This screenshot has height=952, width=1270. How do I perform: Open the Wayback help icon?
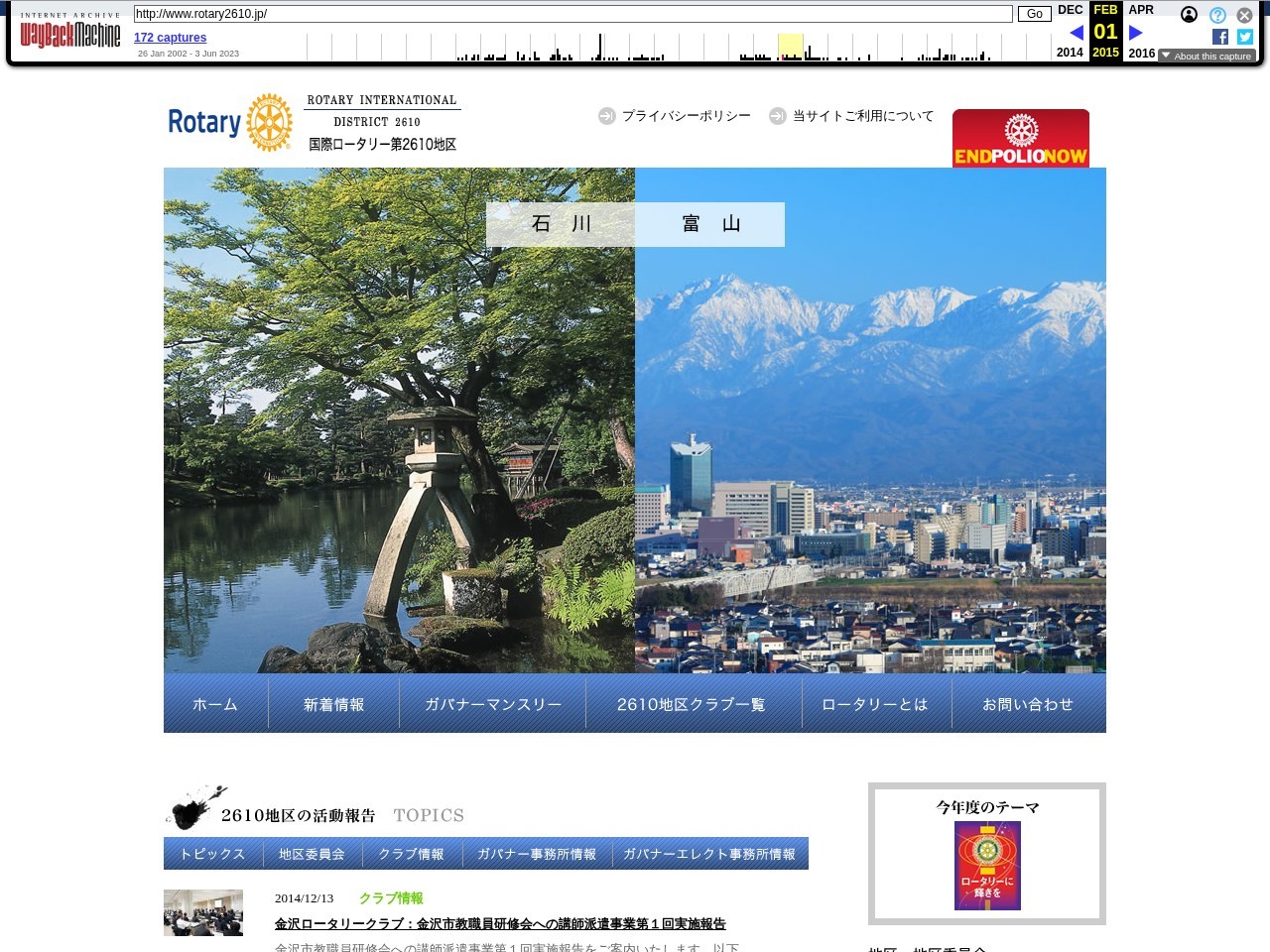pos(1217,15)
